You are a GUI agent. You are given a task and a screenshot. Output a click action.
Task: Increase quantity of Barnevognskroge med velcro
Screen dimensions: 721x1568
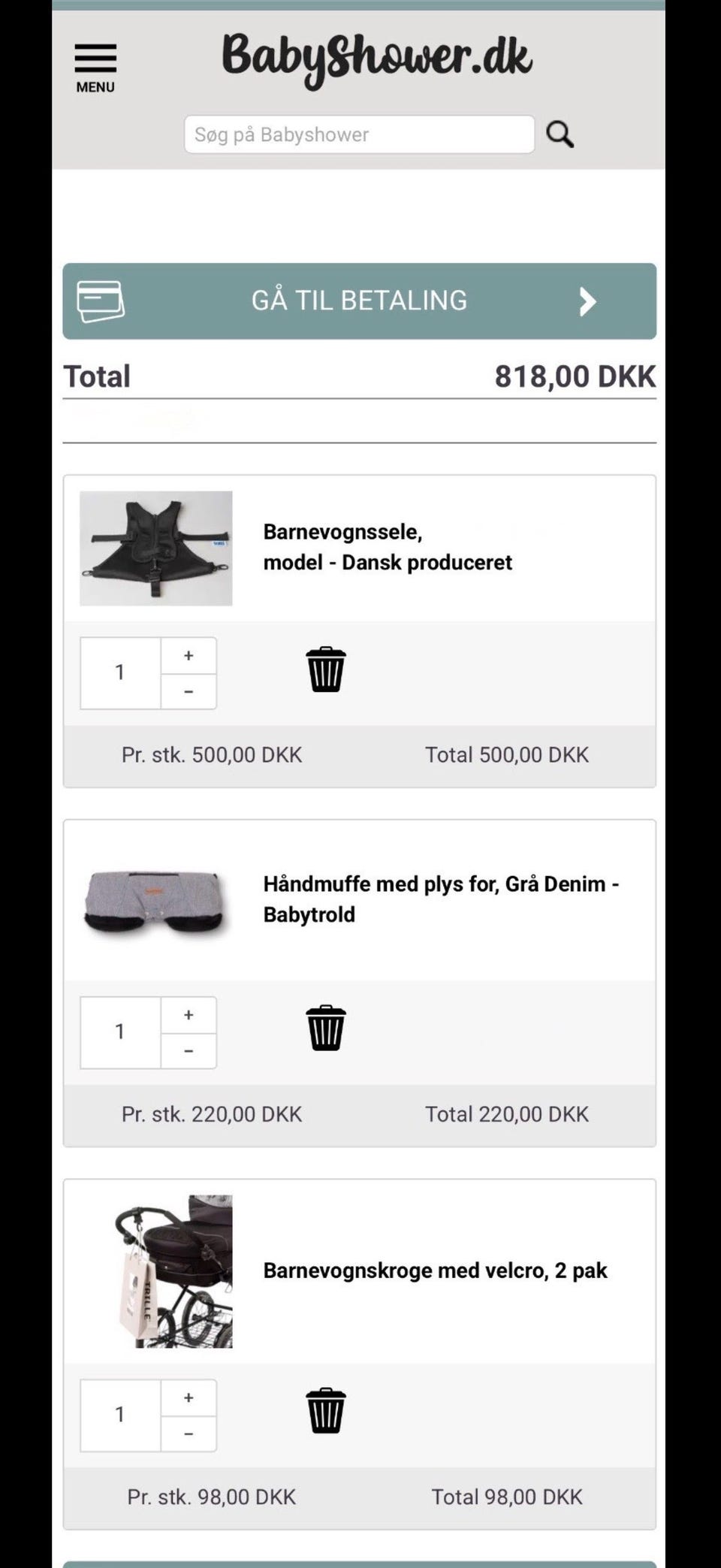pyautogui.click(x=189, y=1398)
